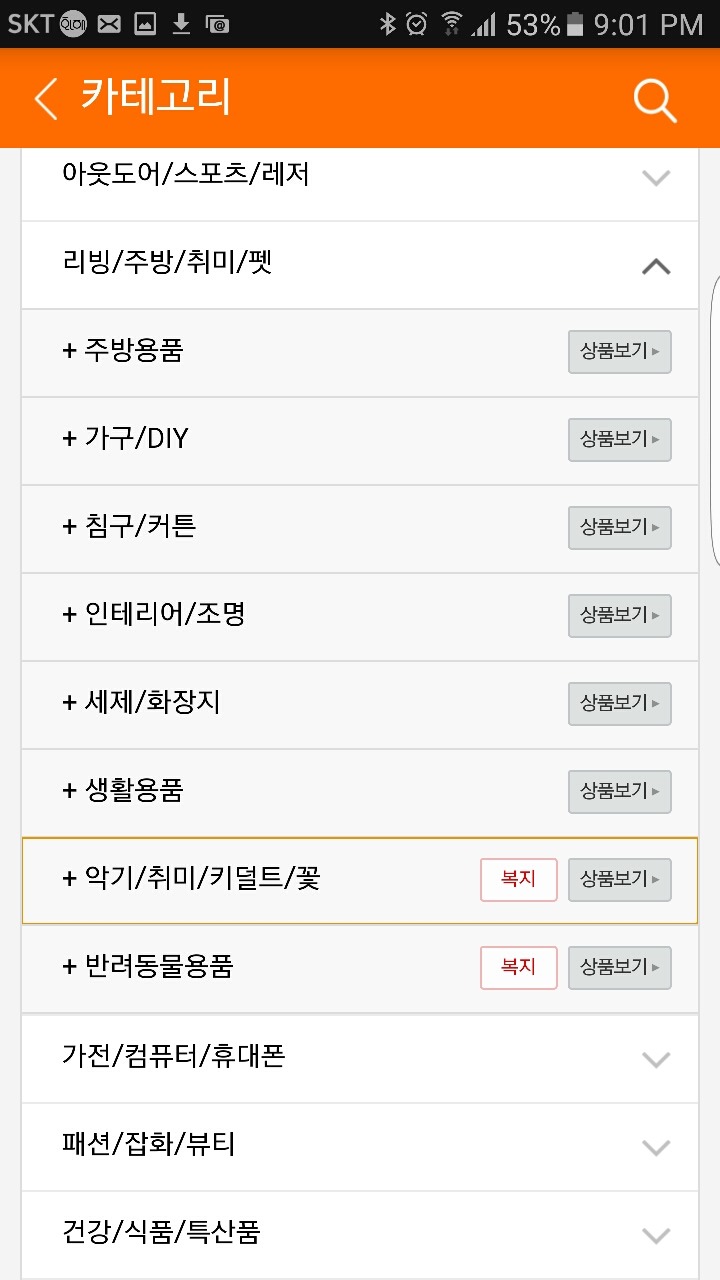
Task: Open the search magnifier icon
Action: pos(655,100)
